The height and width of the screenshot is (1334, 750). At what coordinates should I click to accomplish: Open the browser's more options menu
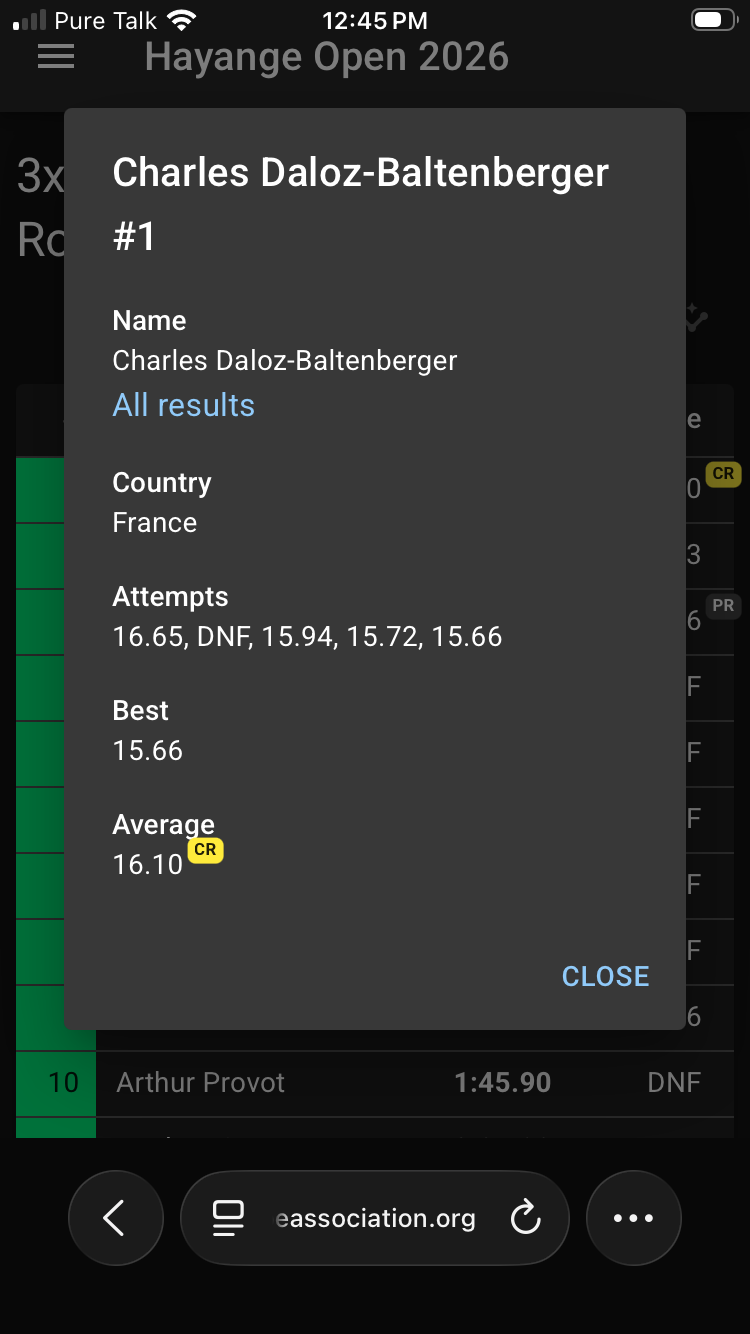(x=633, y=1218)
